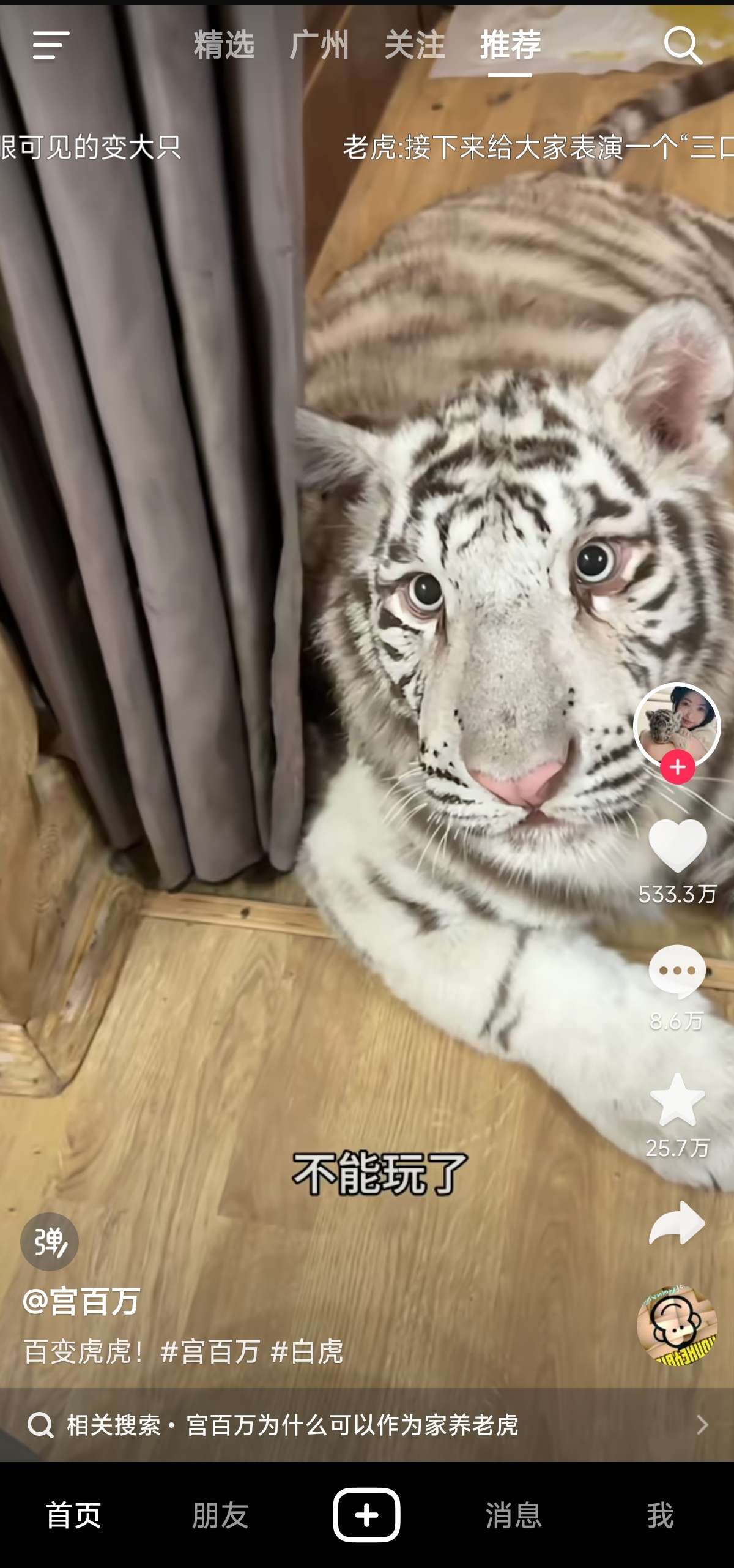The width and height of the screenshot is (734, 1568).
Task: Follow 宫百万 with the plus badge
Action: coord(677,767)
